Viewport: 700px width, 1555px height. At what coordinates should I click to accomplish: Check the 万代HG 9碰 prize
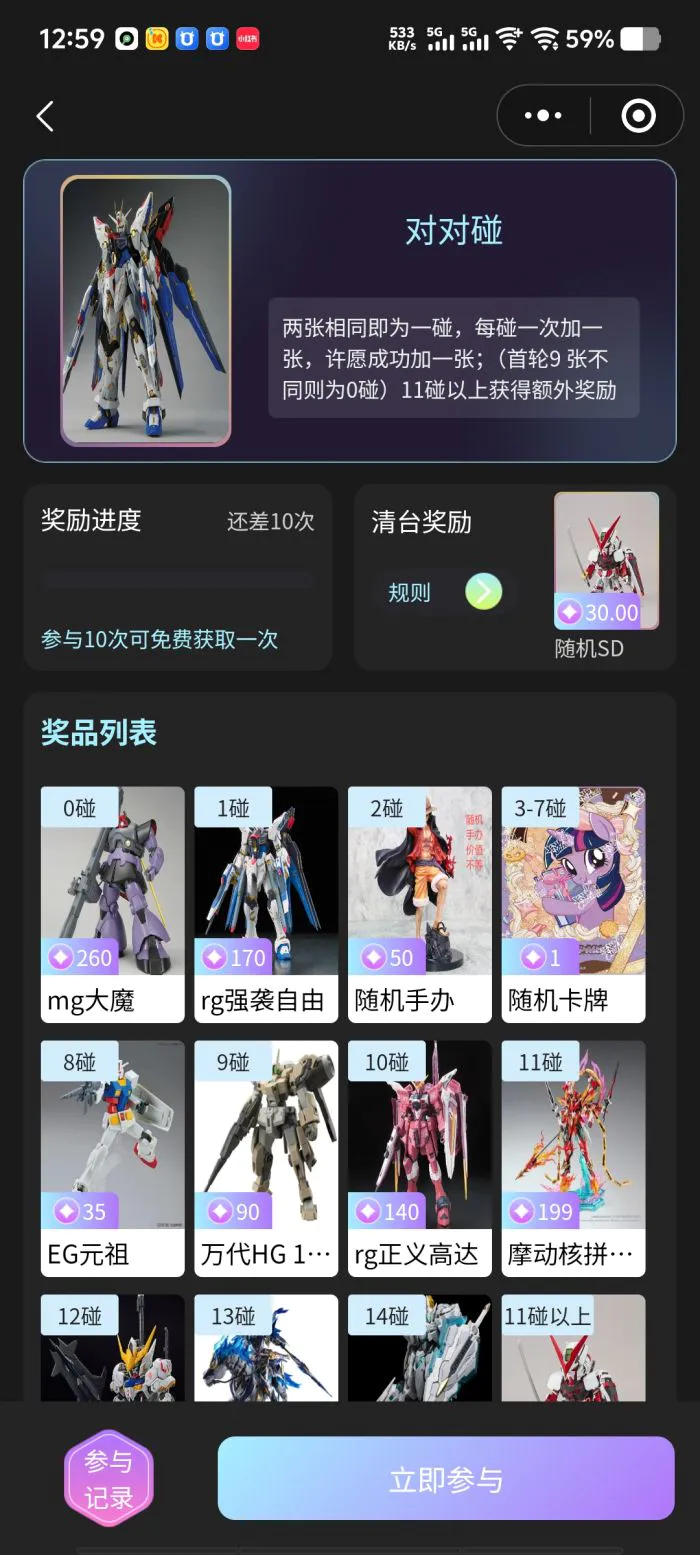tap(266, 1158)
